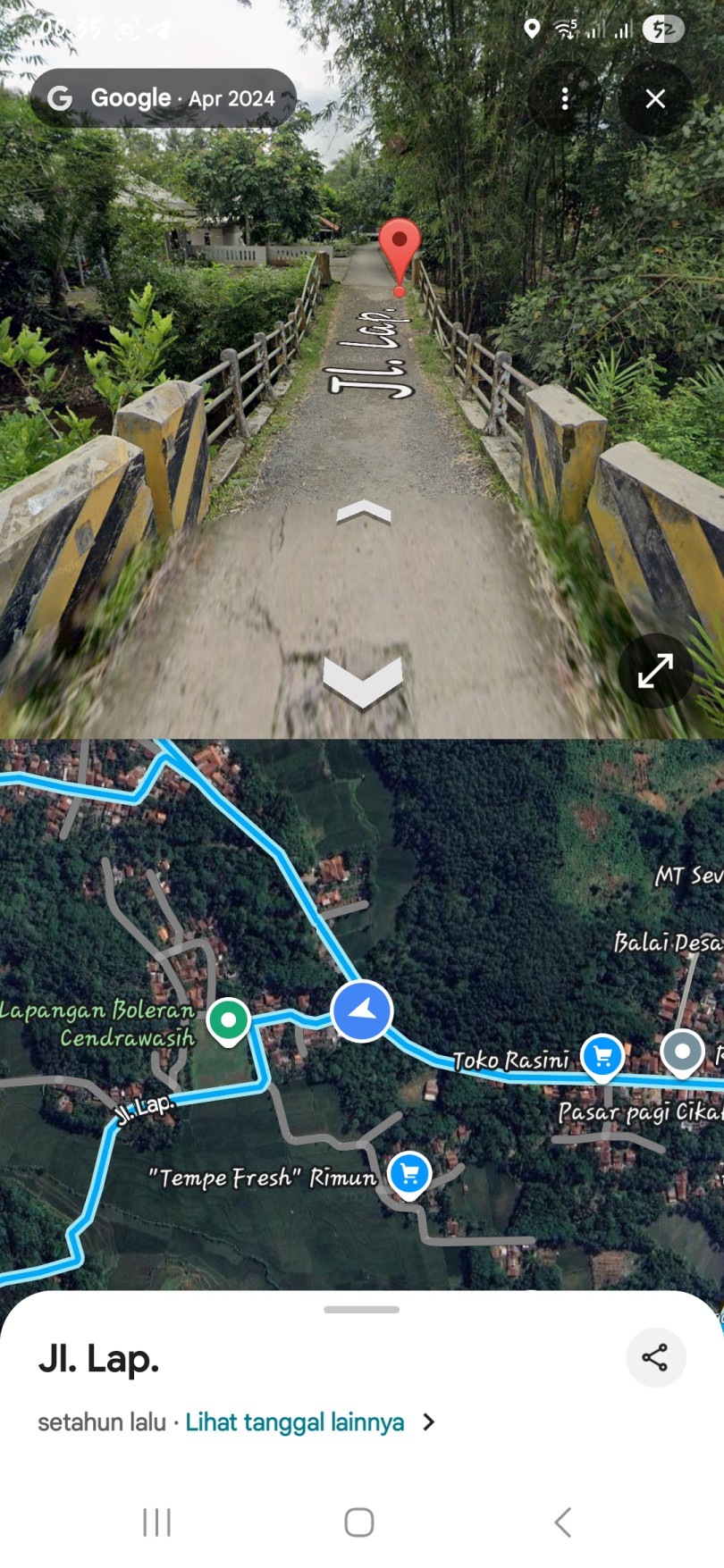Move forward along Jl. Lap.

(x=363, y=513)
